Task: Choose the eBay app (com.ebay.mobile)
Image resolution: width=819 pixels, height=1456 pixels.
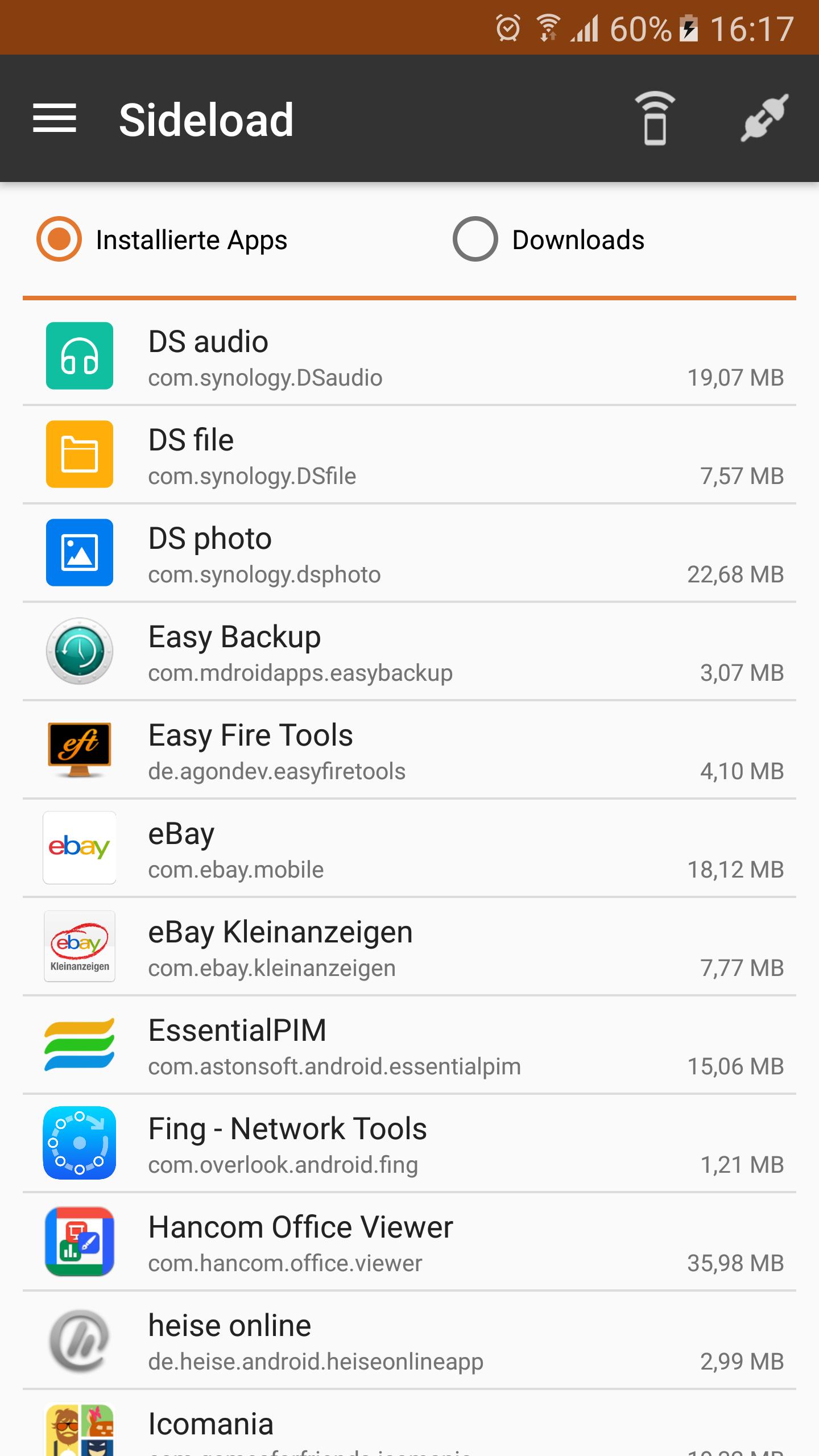Action: tap(409, 849)
